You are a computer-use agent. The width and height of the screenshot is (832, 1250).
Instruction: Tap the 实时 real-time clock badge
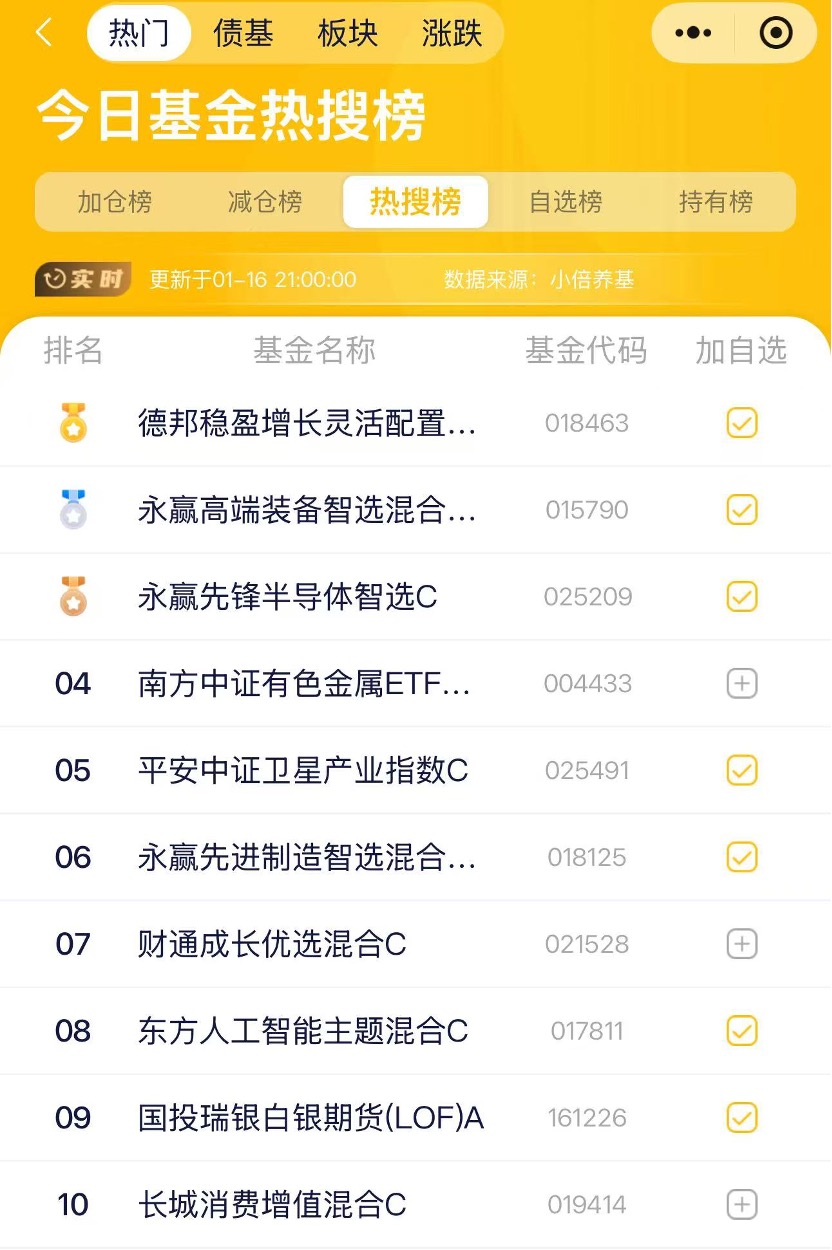point(82,280)
